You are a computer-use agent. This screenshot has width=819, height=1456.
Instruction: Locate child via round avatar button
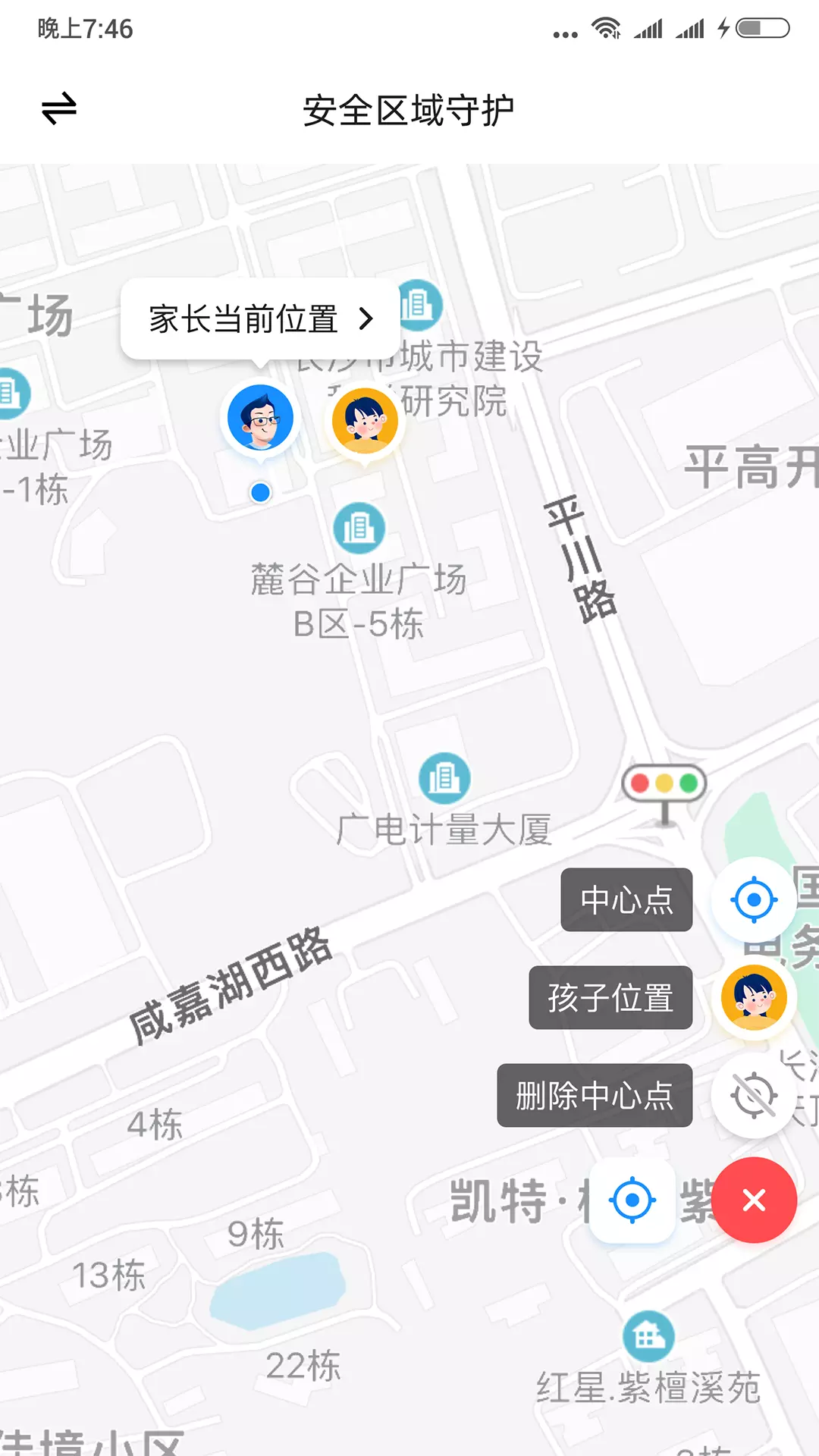tap(754, 997)
